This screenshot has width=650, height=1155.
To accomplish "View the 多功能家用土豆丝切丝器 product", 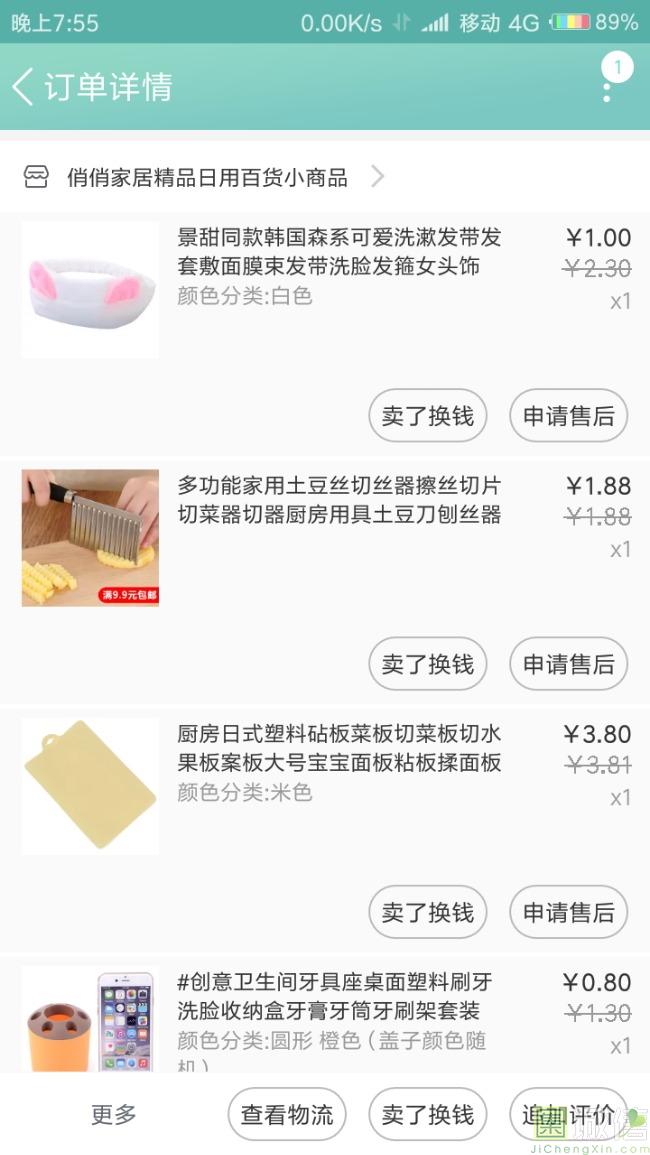I will [x=338, y=500].
